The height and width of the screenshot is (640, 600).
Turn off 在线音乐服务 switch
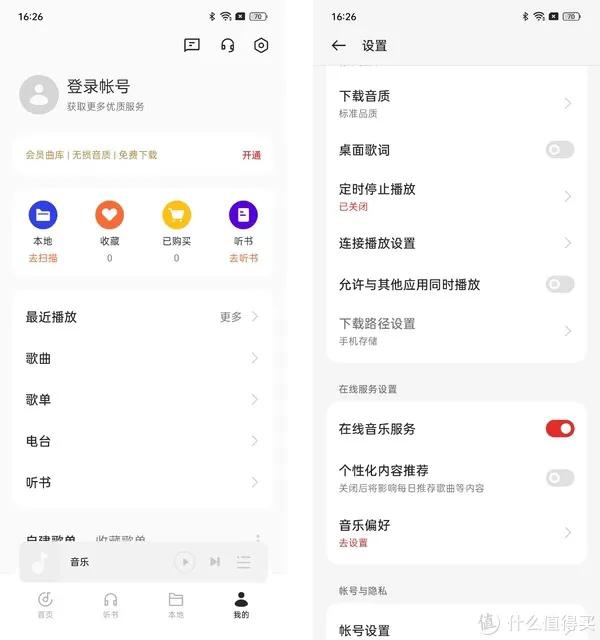pos(560,429)
